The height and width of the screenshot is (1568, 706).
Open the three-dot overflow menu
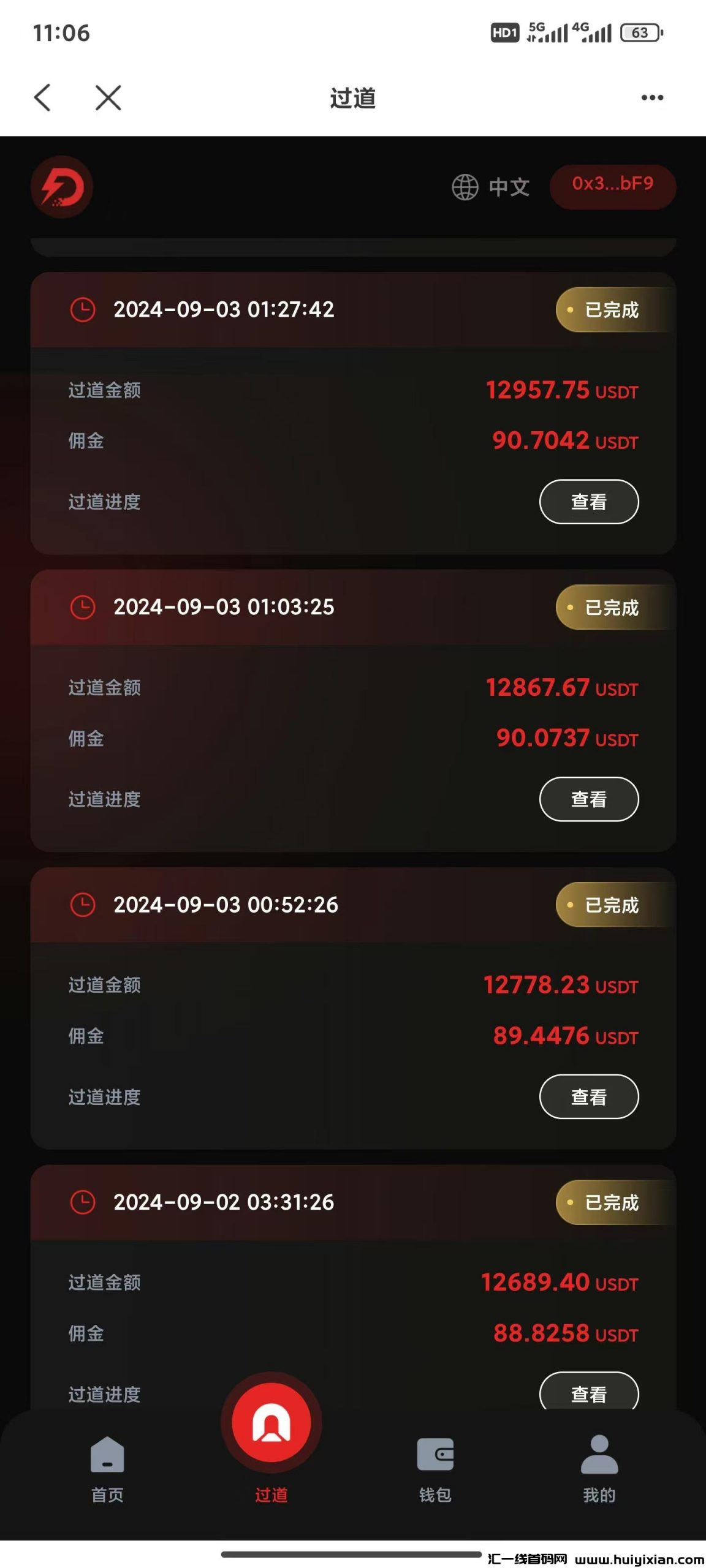(652, 97)
